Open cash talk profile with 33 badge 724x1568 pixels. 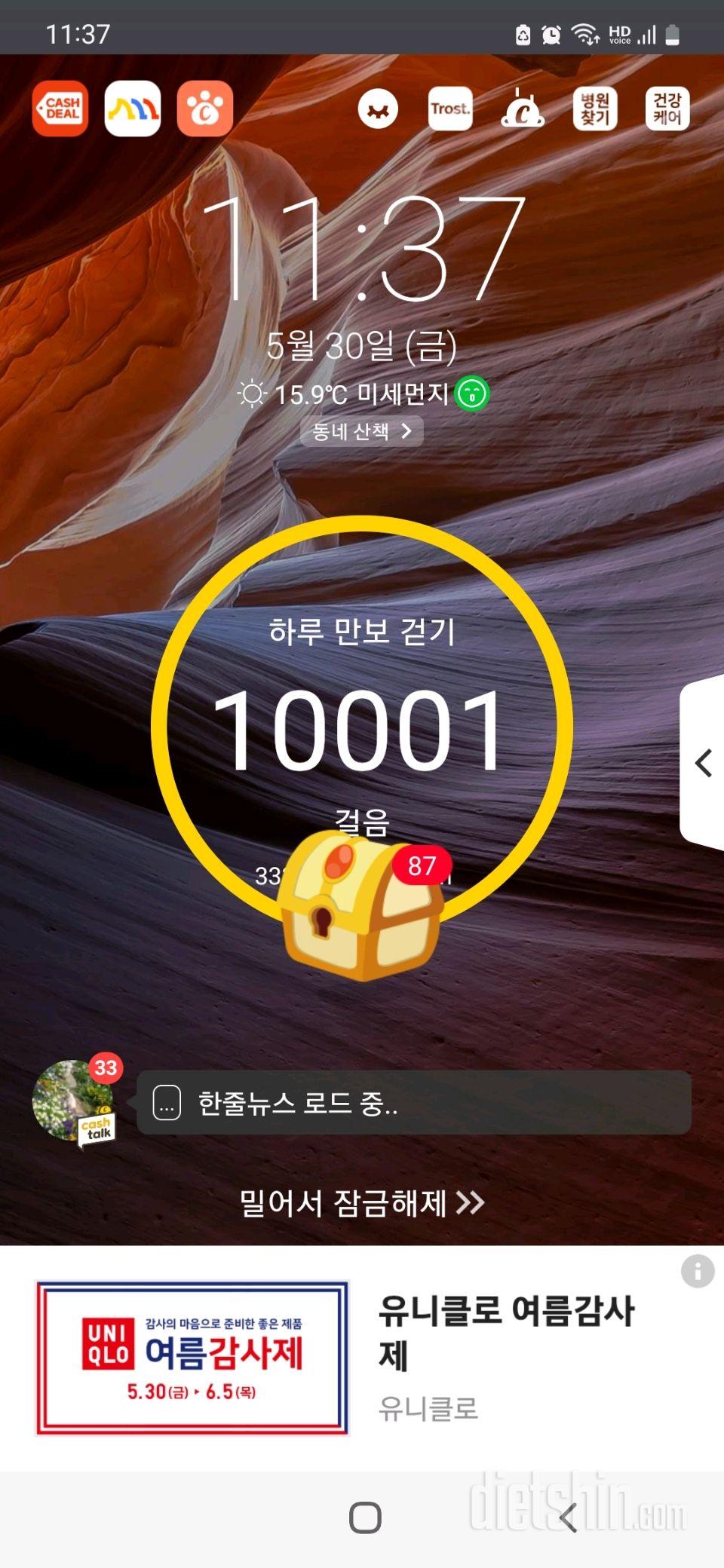coord(74,1101)
